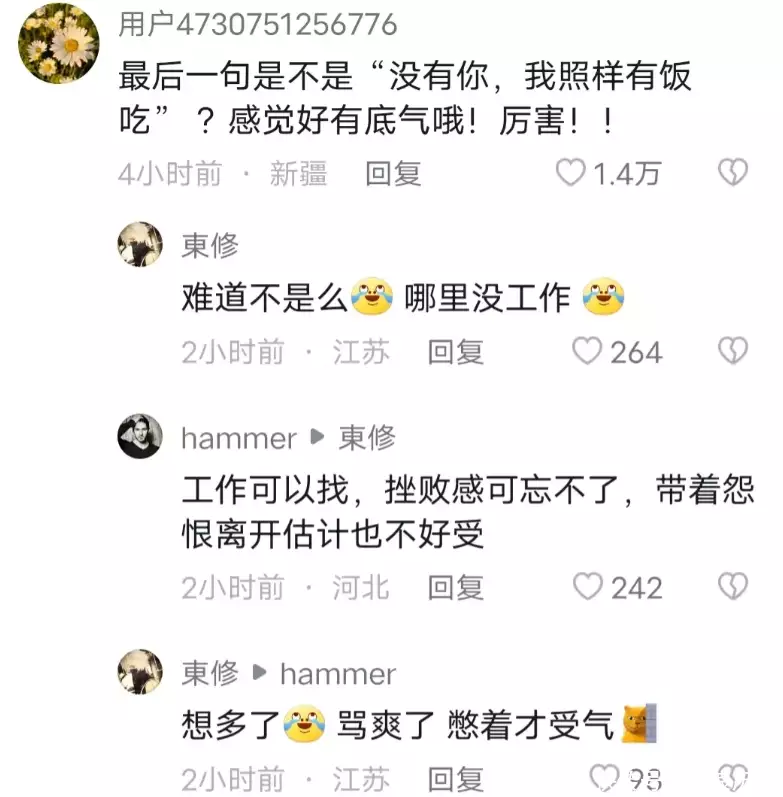The image size is (783, 797).
Task: Reply to 東修's comment 难道不是么
Action: (x=456, y=351)
